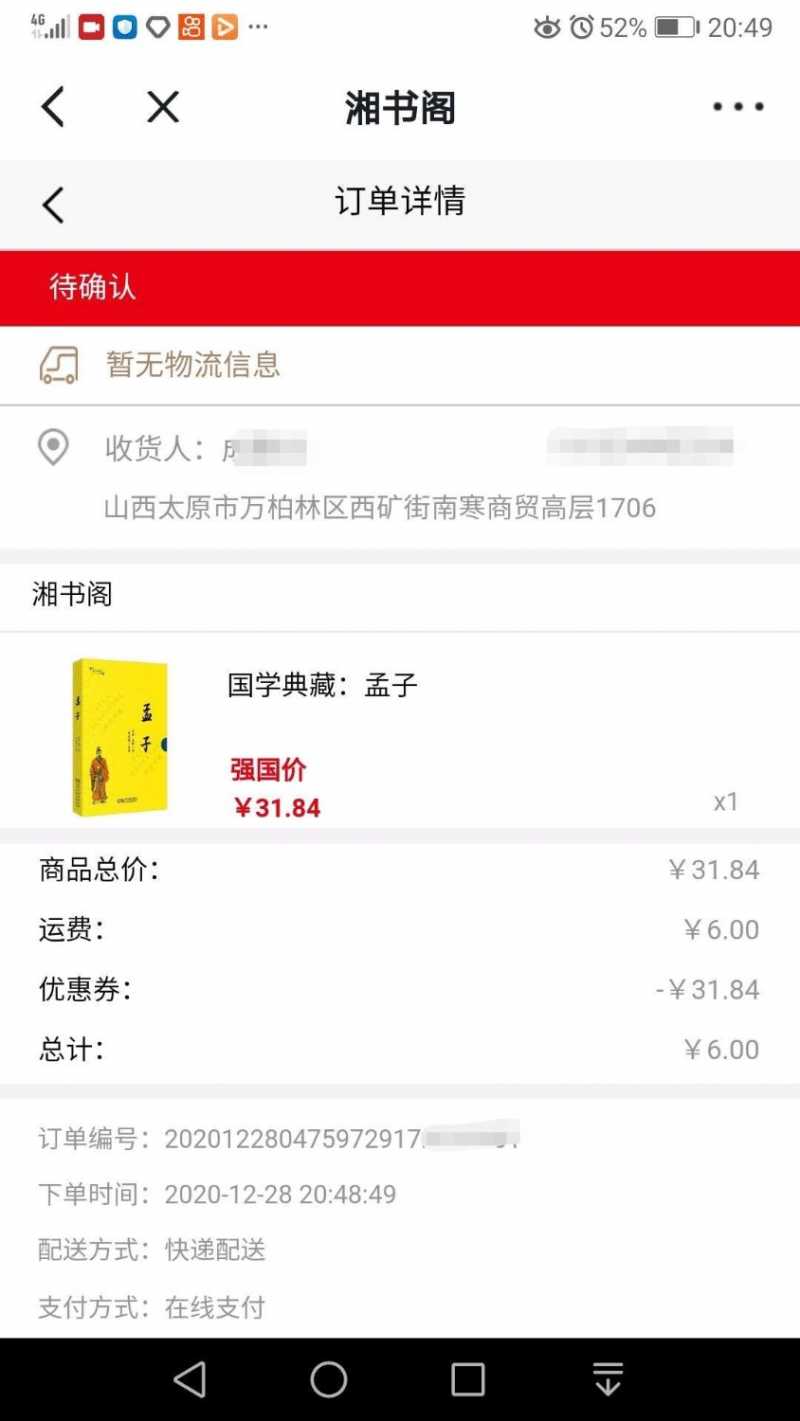Image resolution: width=800 pixels, height=1421 pixels.
Task: Go back using the top-left arrow
Action: pyautogui.click(x=53, y=107)
